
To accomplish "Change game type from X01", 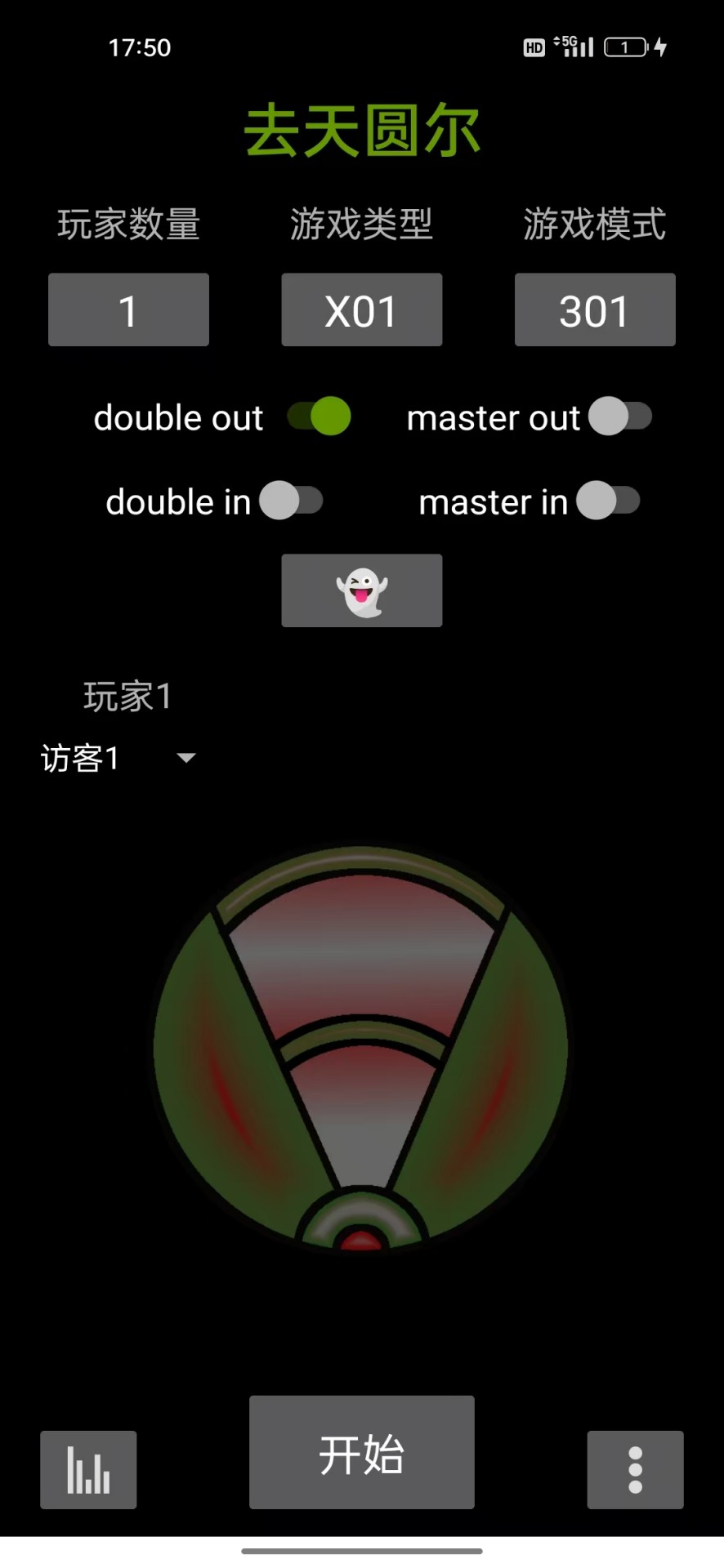I will coord(361,310).
